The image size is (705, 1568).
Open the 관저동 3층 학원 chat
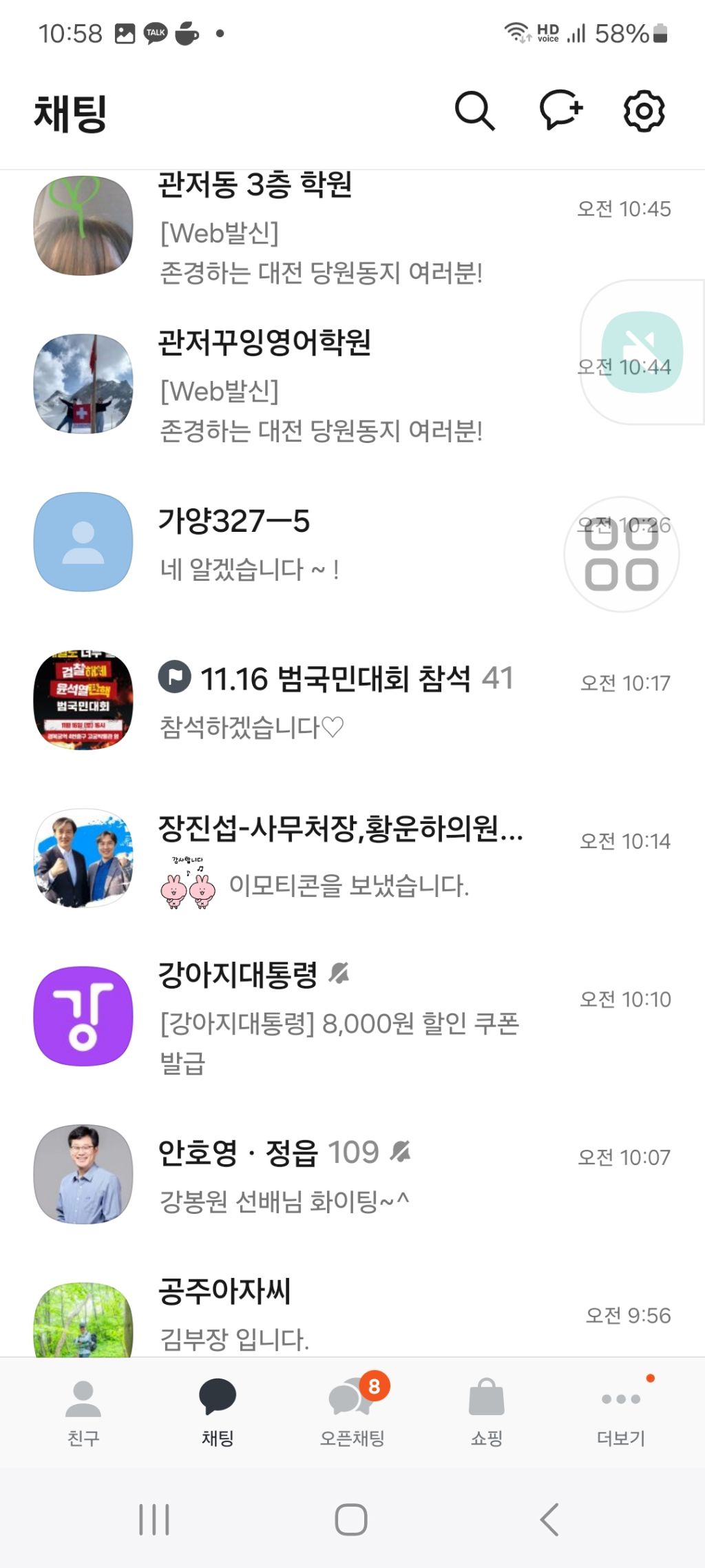324,227
